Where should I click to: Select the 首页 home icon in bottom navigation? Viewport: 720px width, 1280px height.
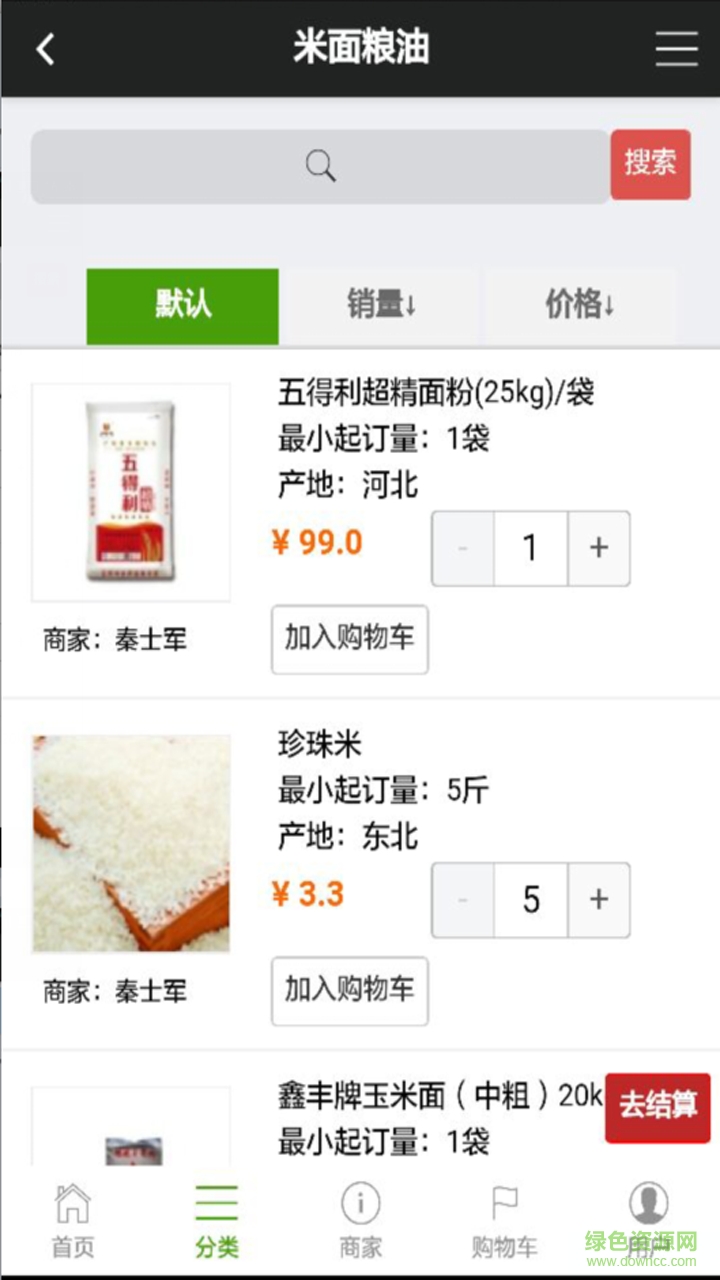click(71, 1215)
